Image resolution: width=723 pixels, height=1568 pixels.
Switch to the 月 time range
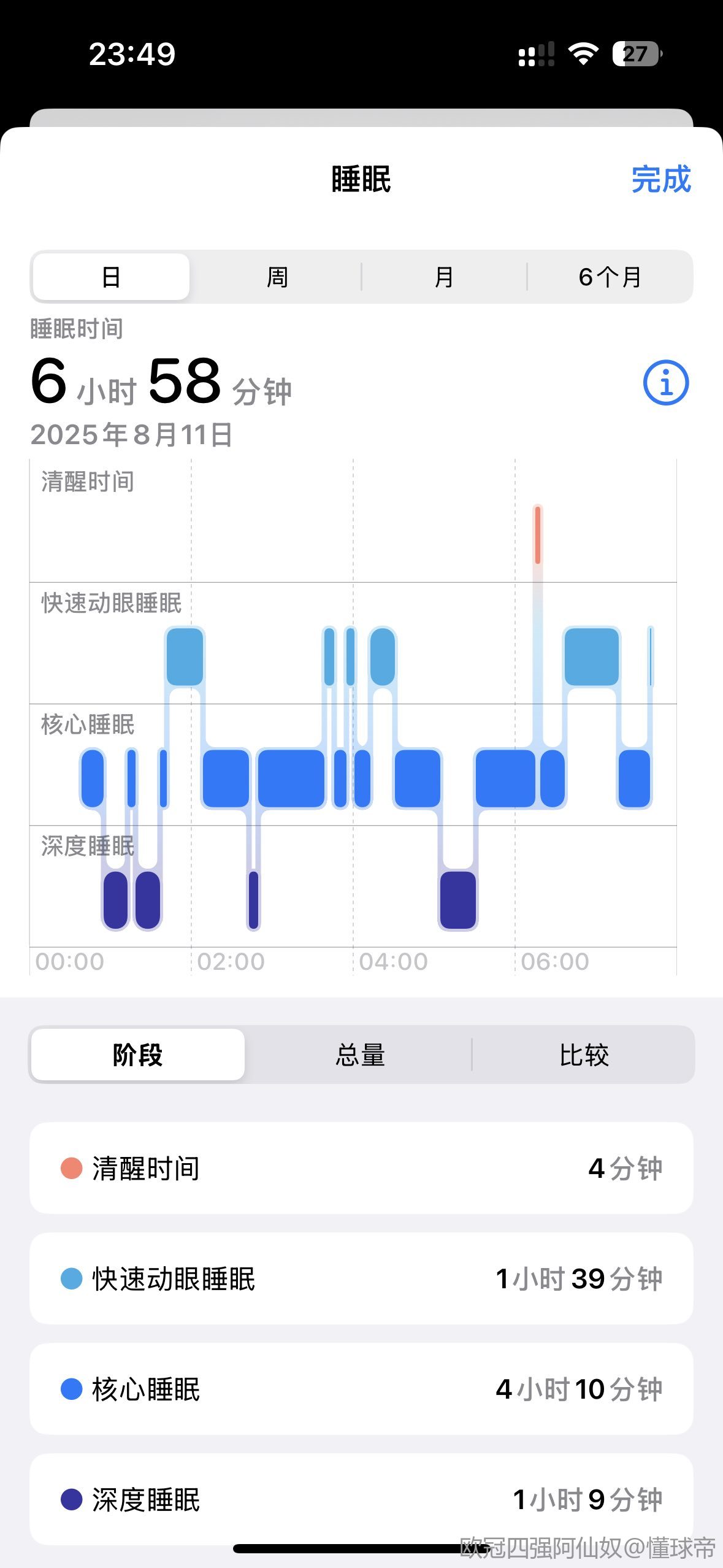444,277
